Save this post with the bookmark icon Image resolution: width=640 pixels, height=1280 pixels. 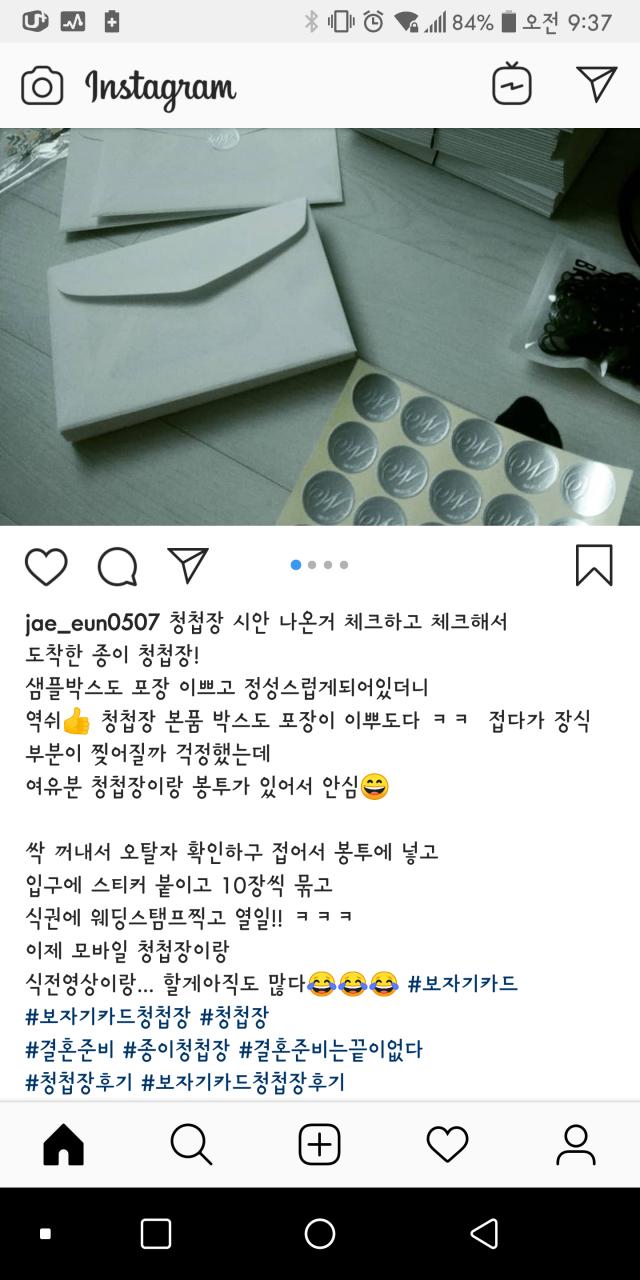click(x=594, y=565)
